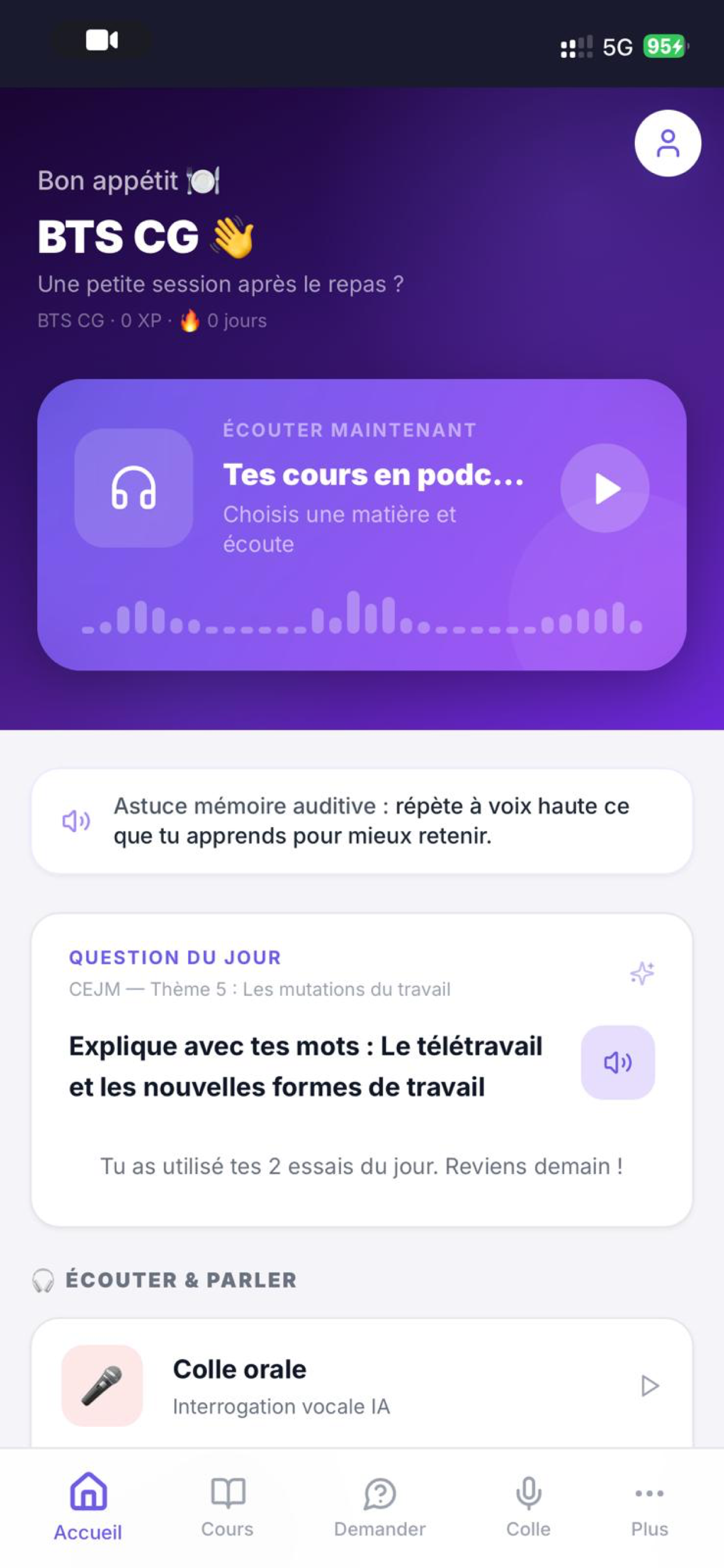Switch to the Cours tab

(227, 1506)
